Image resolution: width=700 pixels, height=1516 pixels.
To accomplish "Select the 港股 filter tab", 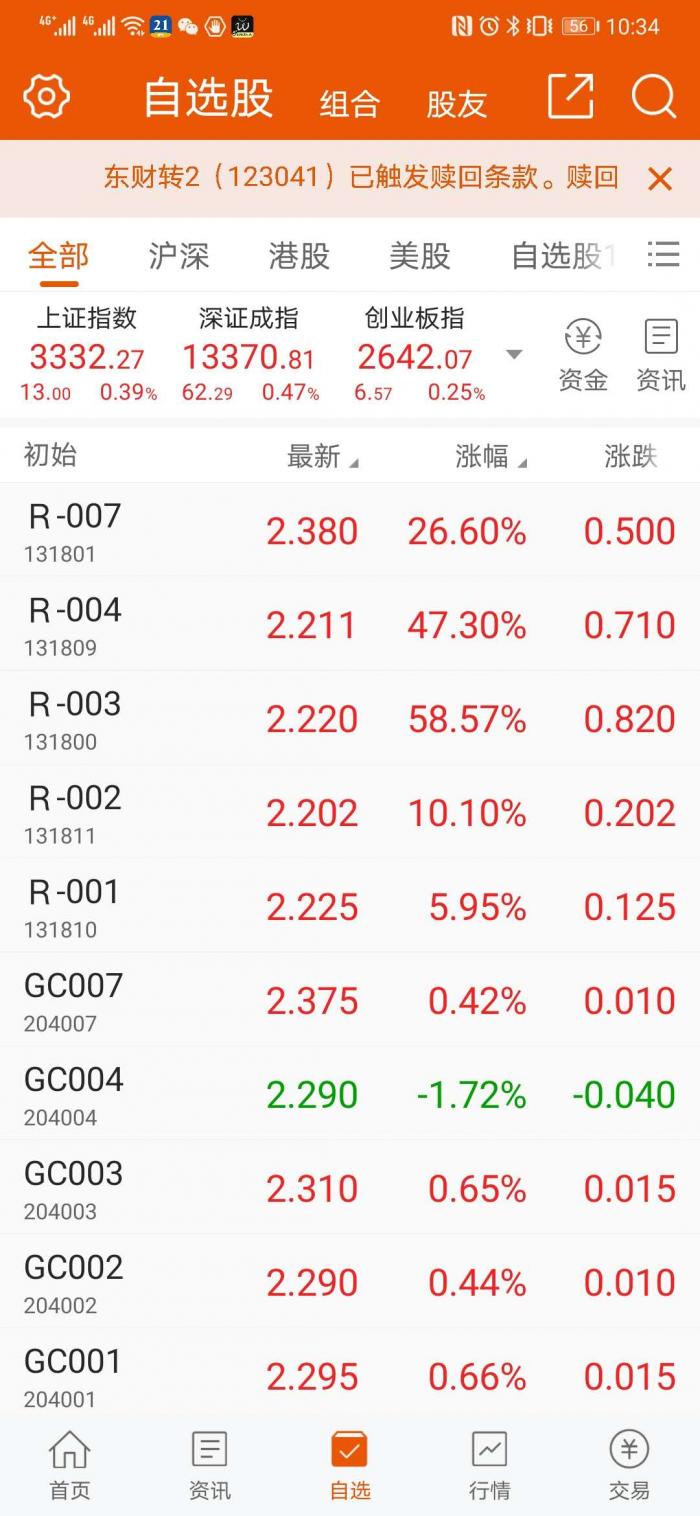I will (x=299, y=256).
